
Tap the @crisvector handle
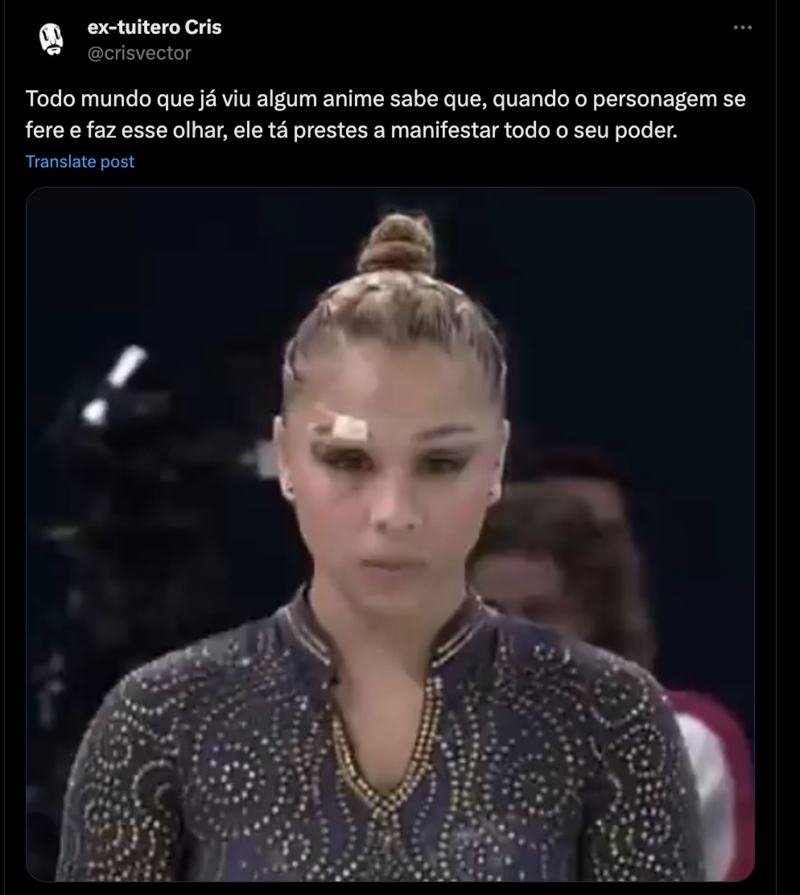(x=139, y=53)
